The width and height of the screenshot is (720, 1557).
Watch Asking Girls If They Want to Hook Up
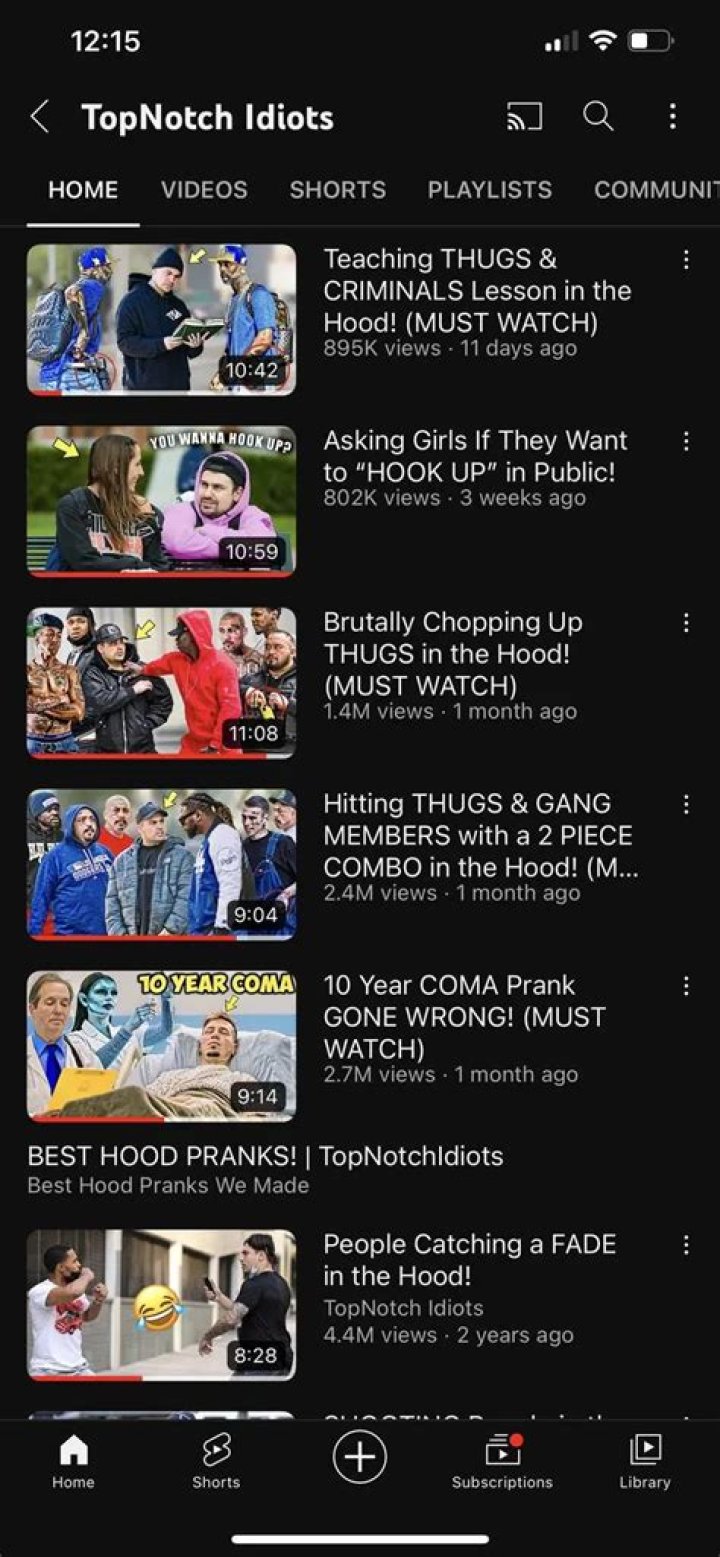click(161, 501)
